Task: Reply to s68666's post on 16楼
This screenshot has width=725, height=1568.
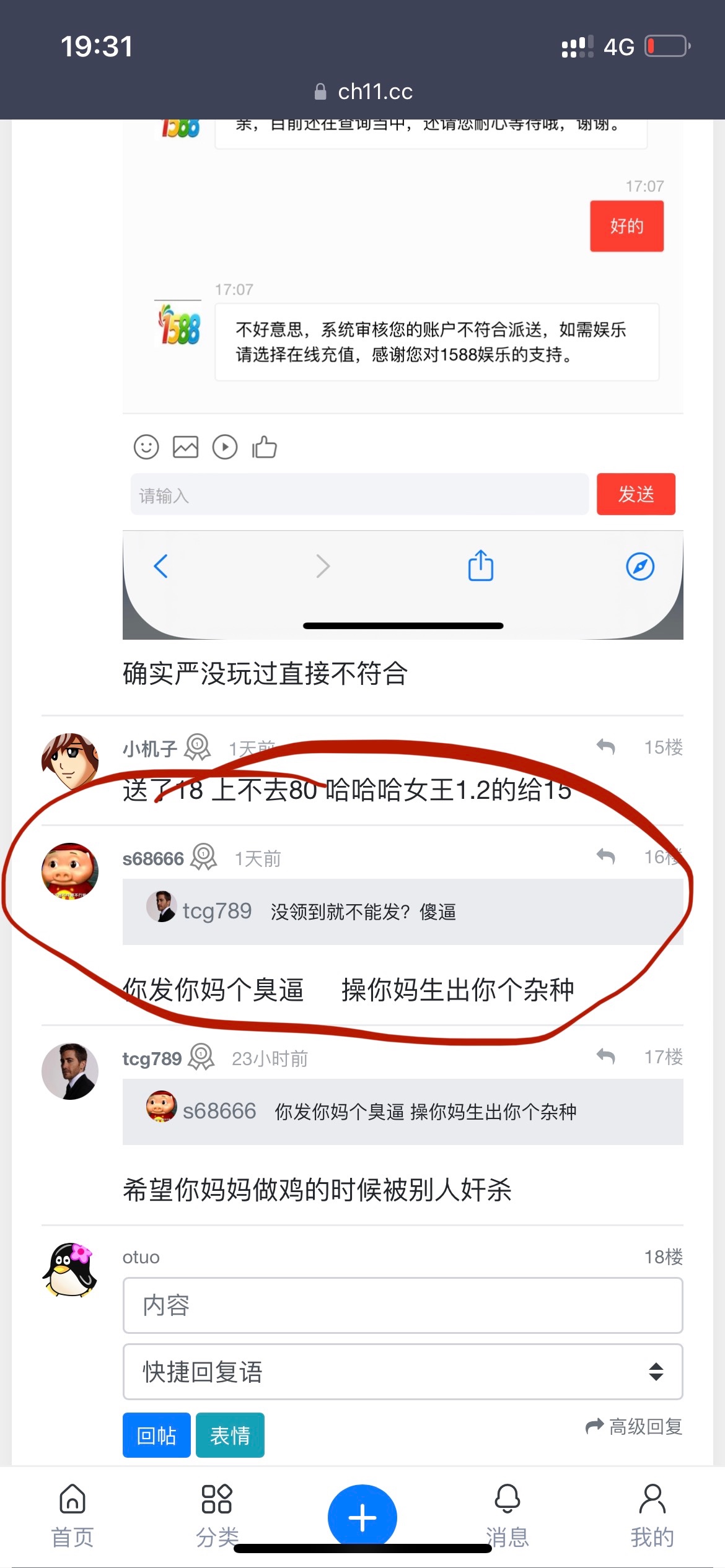Action: click(606, 857)
